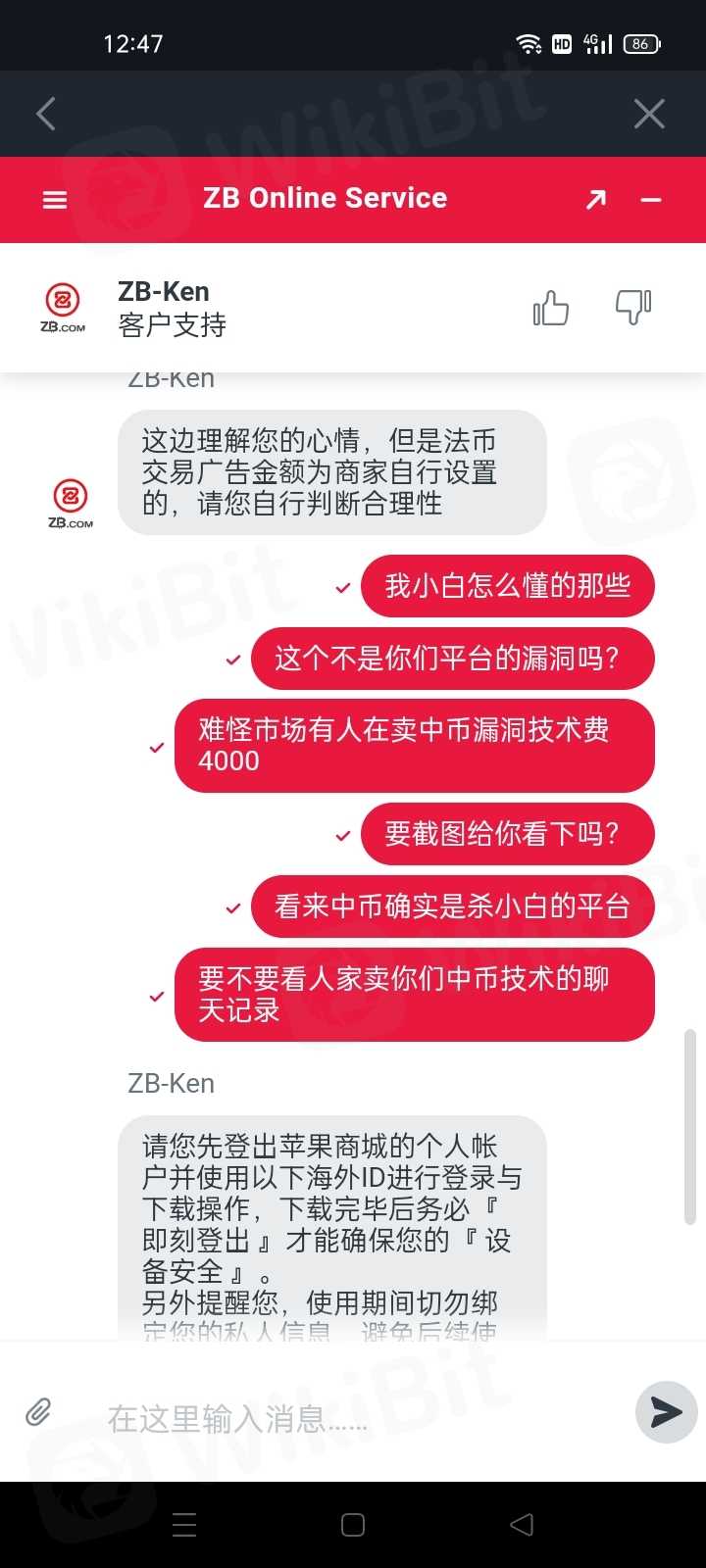Image resolution: width=706 pixels, height=1568 pixels.
Task: Pop out the chat with the arrow icon
Action: [x=595, y=200]
